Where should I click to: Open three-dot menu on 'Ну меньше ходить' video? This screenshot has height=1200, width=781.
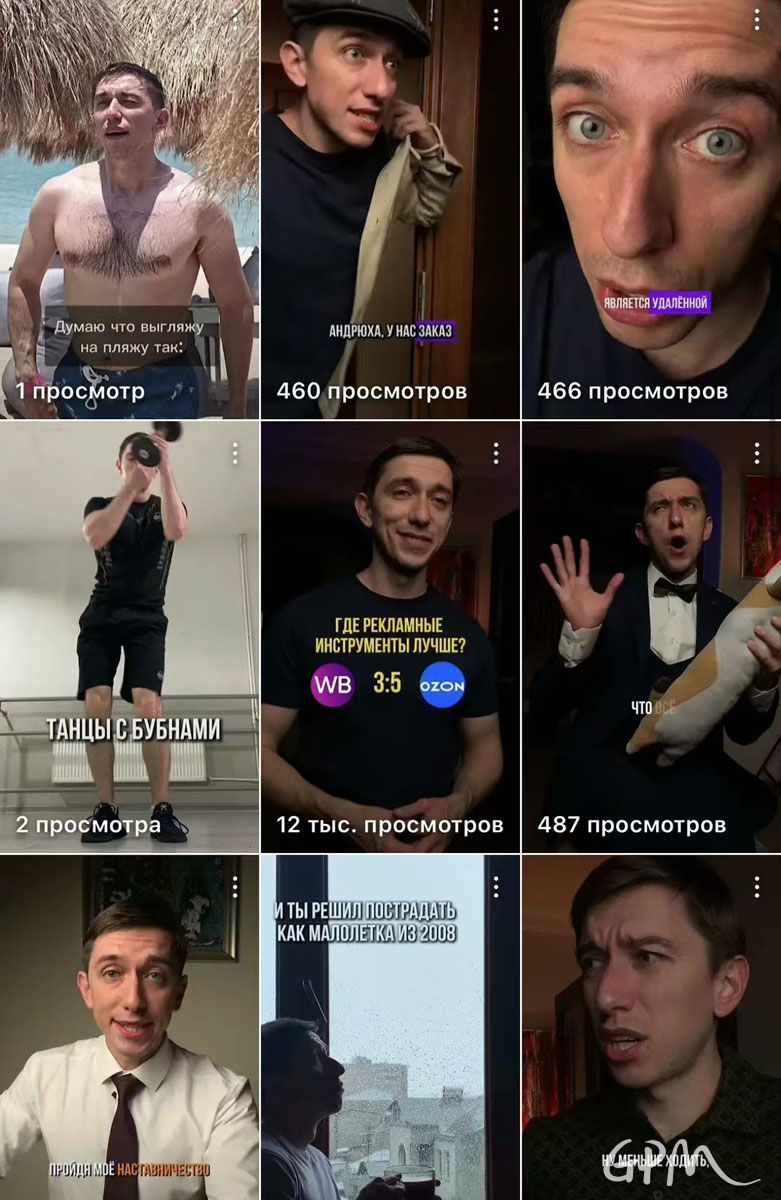pyautogui.click(x=756, y=886)
